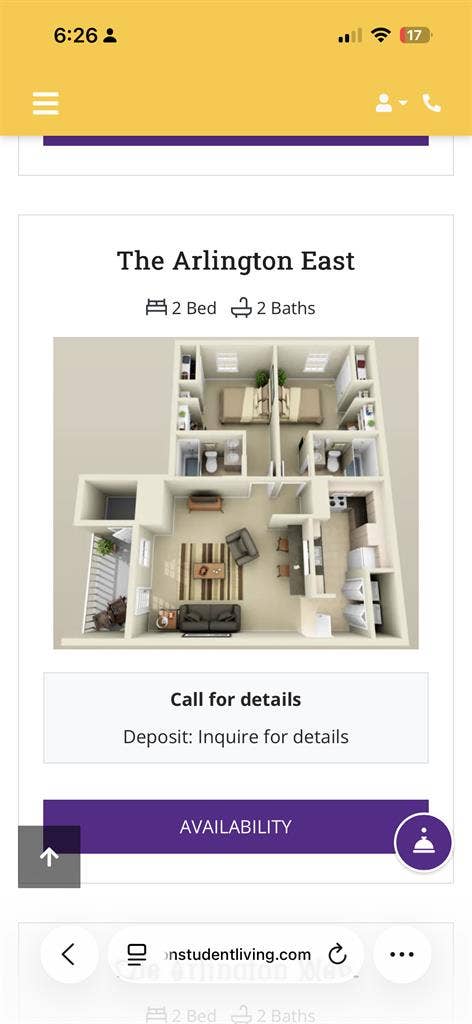Open the hamburger menu
This screenshot has width=472, height=1024.
[x=46, y=103]
